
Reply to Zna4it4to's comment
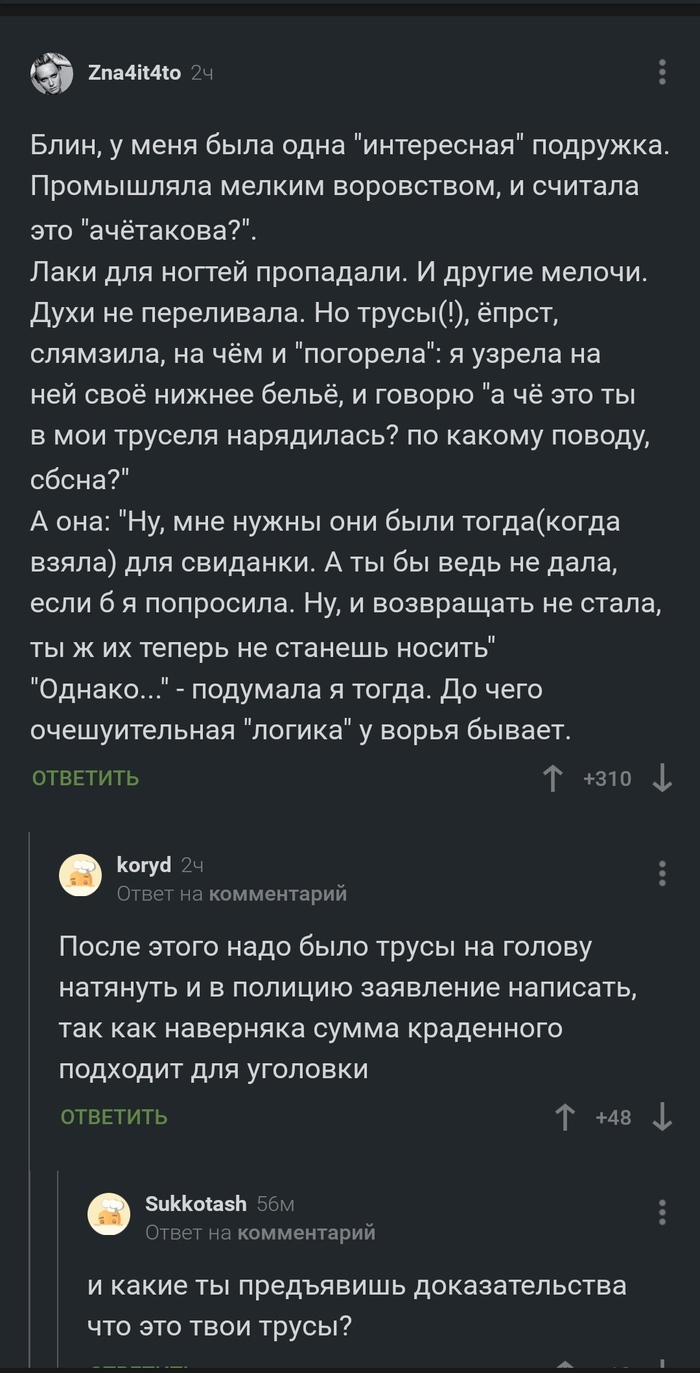pyautogui.click(x=85, y=778)
